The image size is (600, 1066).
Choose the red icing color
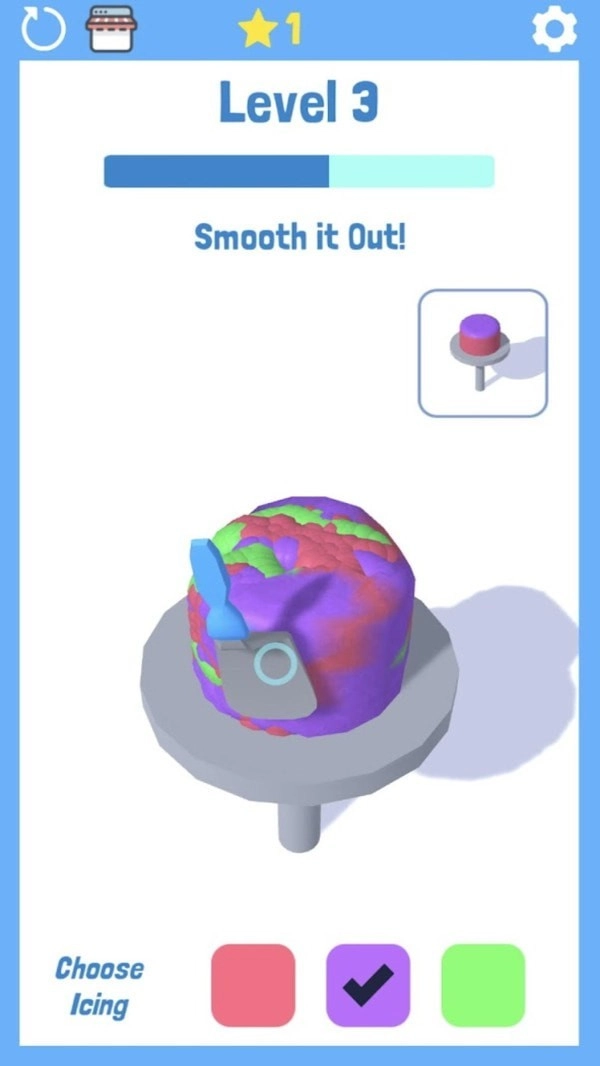[253, 985]
